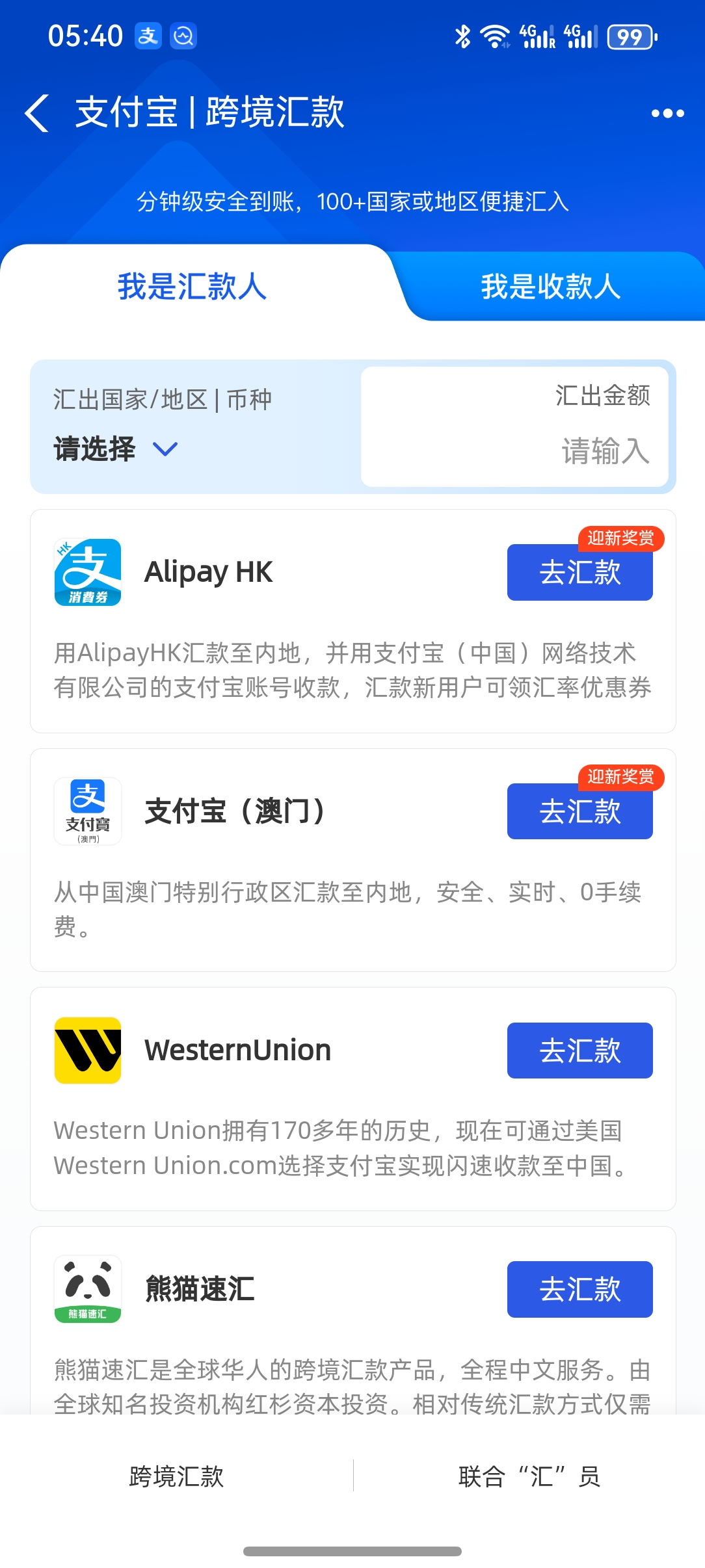Tap the clock notification icon in status bar
The width and height of the screenshot is (705, 1568).
tap(185, 36)
